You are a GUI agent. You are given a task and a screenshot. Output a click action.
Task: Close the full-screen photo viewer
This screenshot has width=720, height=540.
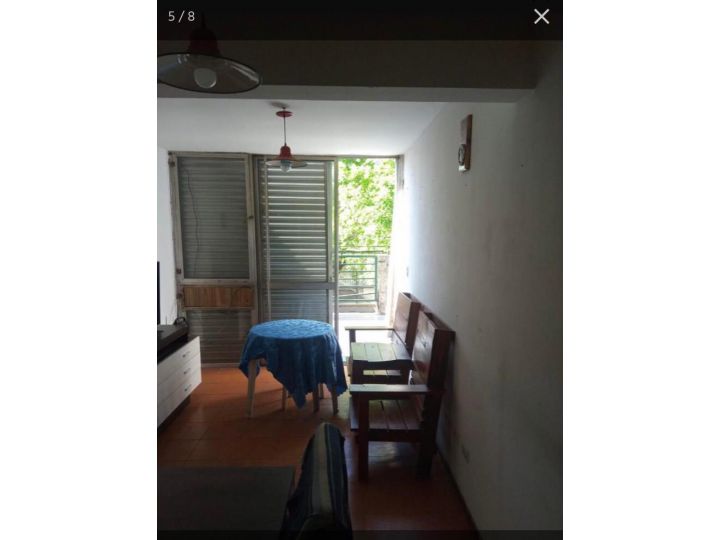(541, 16)
